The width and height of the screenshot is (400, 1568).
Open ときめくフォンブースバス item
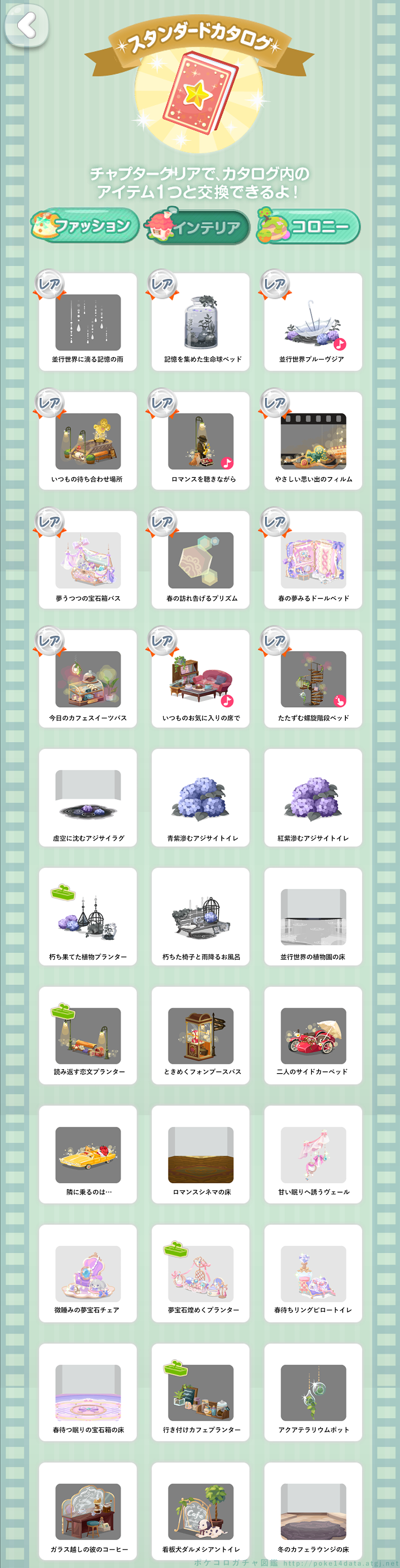tap(200, 1035)
